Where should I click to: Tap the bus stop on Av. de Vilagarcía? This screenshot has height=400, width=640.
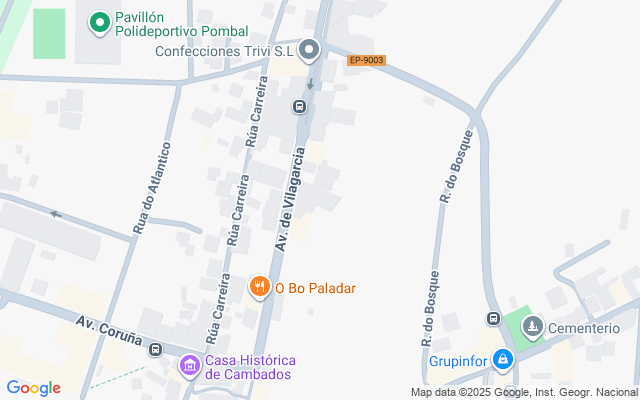tap(298, 106)
